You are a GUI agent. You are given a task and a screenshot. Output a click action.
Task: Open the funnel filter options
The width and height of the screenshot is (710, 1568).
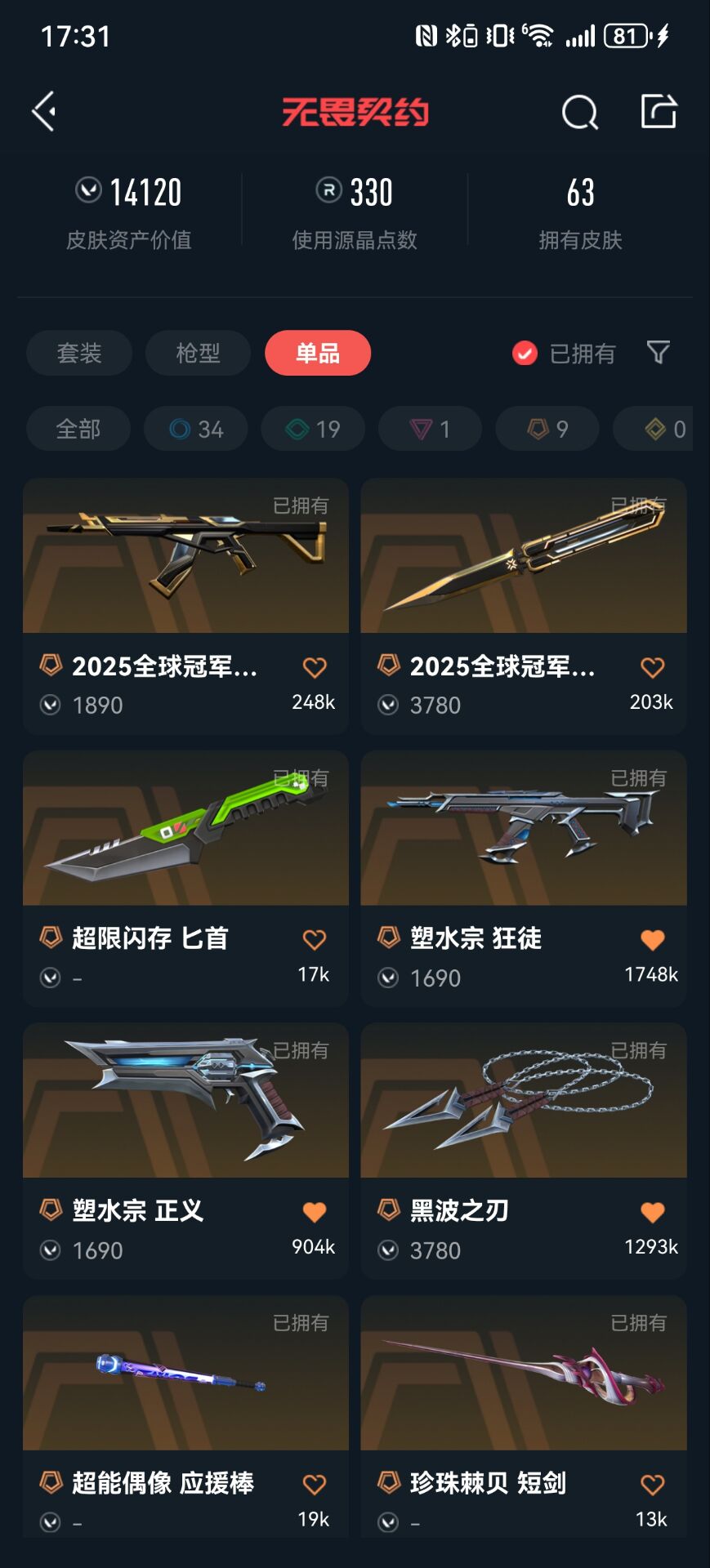pyautogui.click(x=659, y=352)
